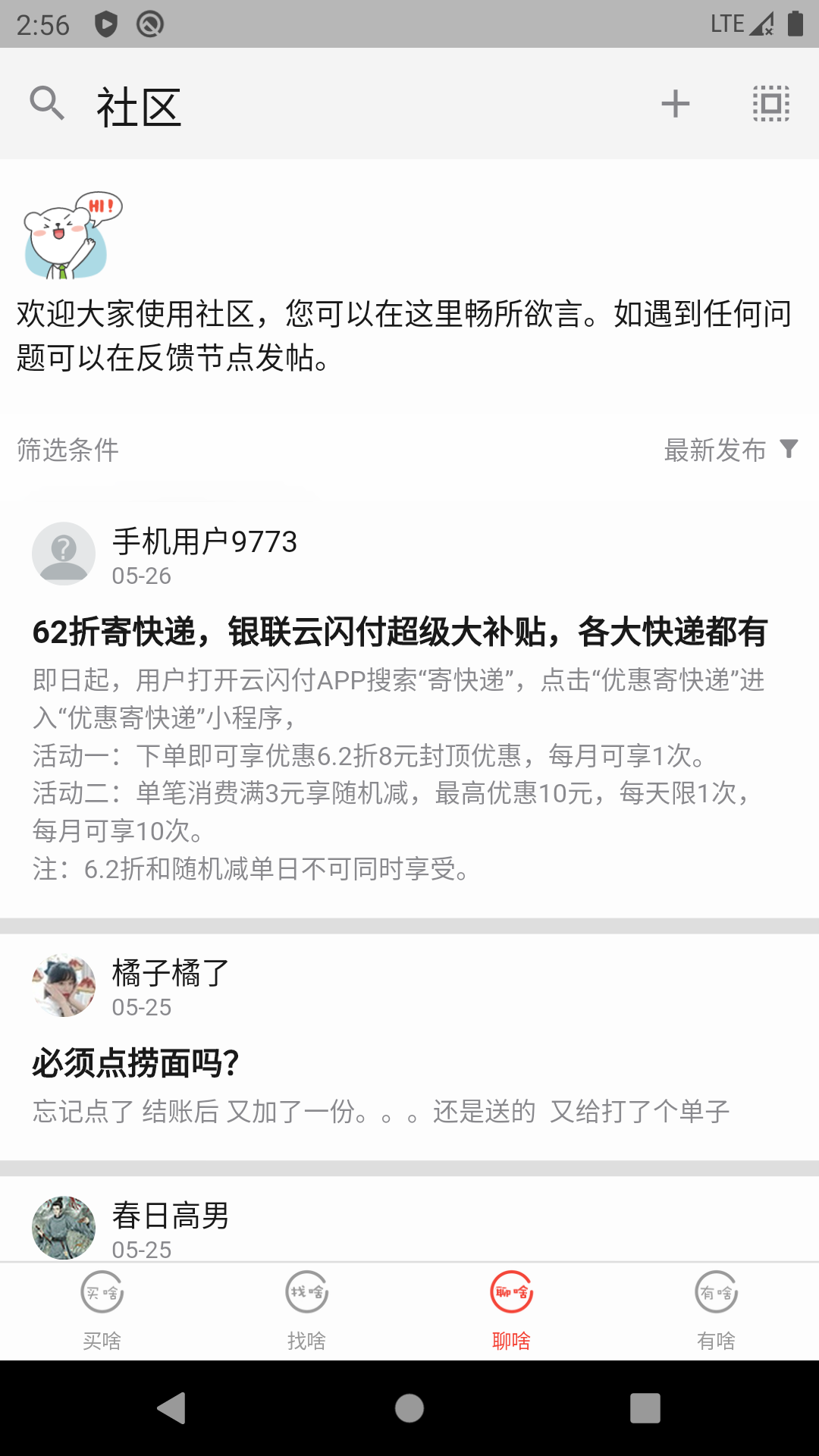The height and width of the screenshot is (1456, 819).
Task: Select the 找啥 tab icon
Action: [307, 1291]
